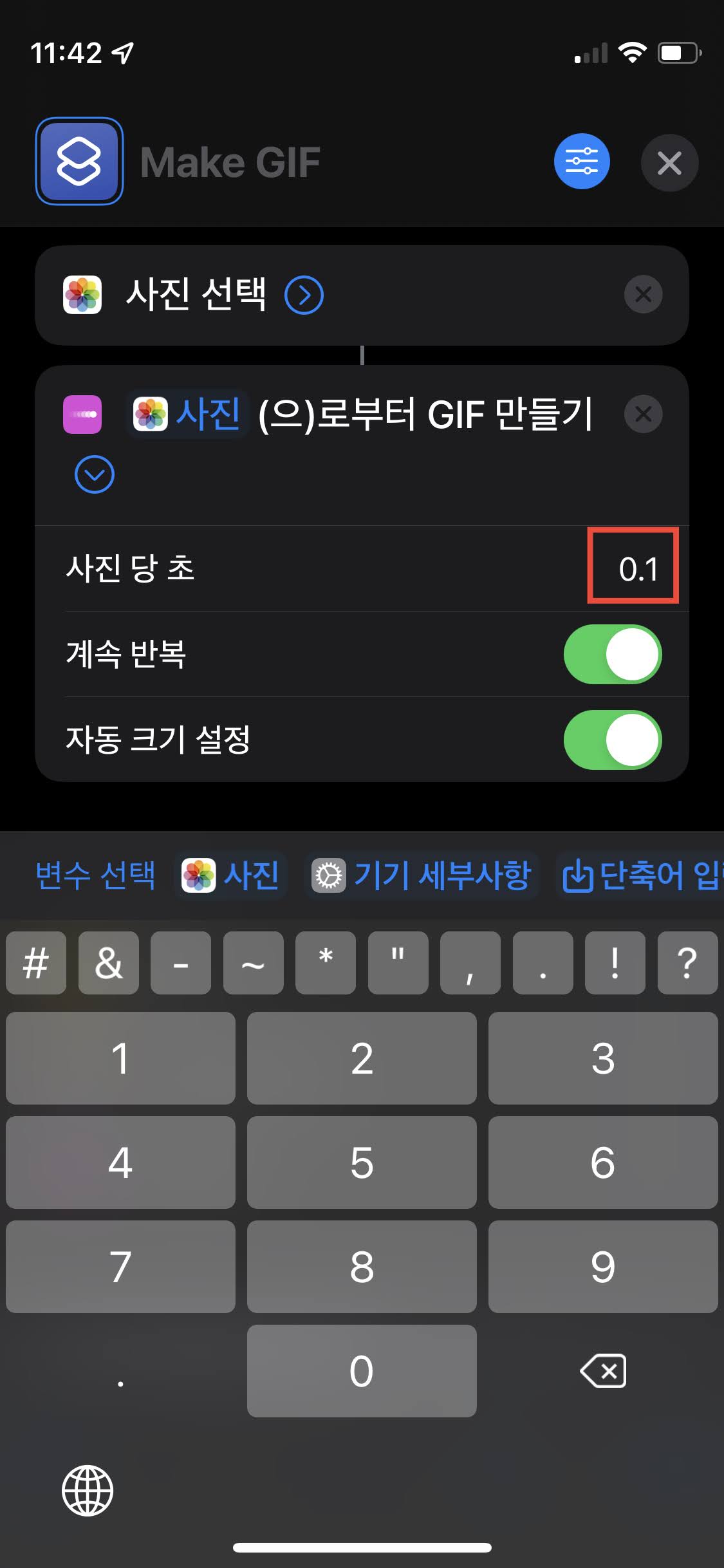Select the GIF 만들기 action's magenta icon
This screenshot has width=724, height=1568.
click(82, 415)
